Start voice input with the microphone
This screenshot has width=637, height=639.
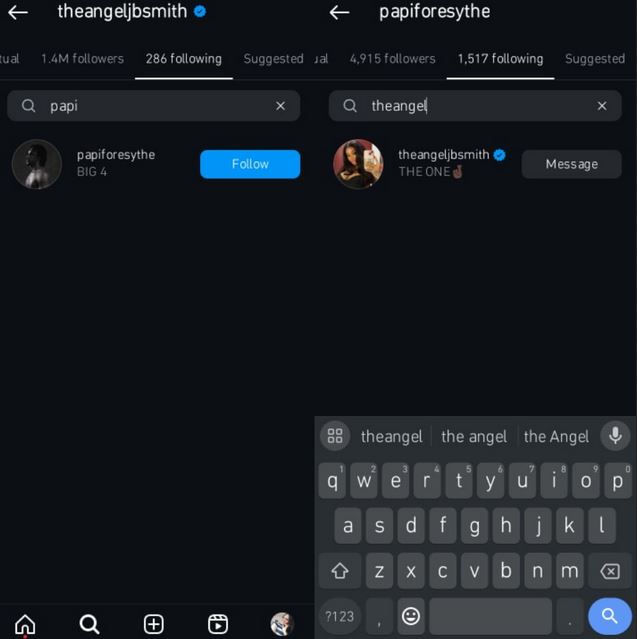tap(615, 435)
